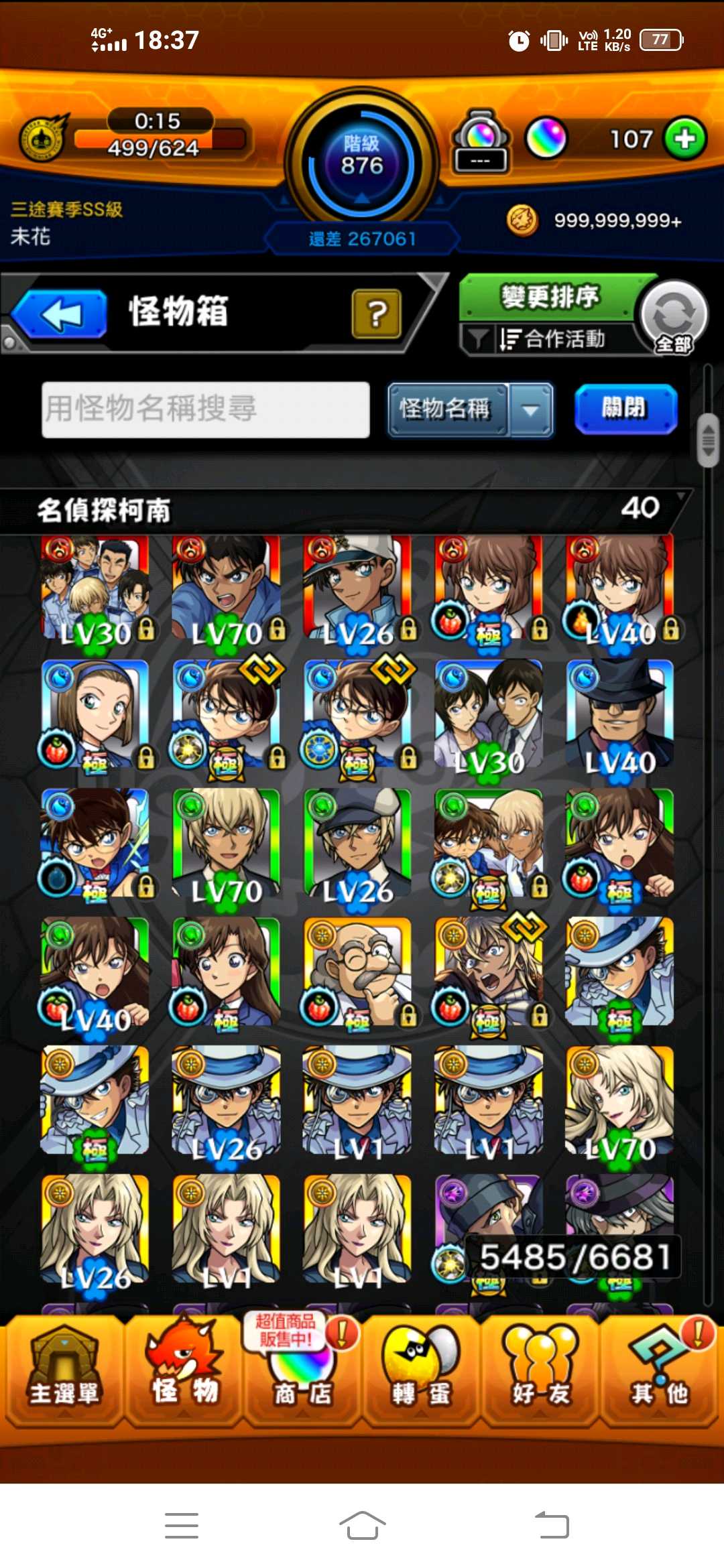Open the 主選單 main menu tab
This screenshot has height=1568, width=724.
(64, 1372)
